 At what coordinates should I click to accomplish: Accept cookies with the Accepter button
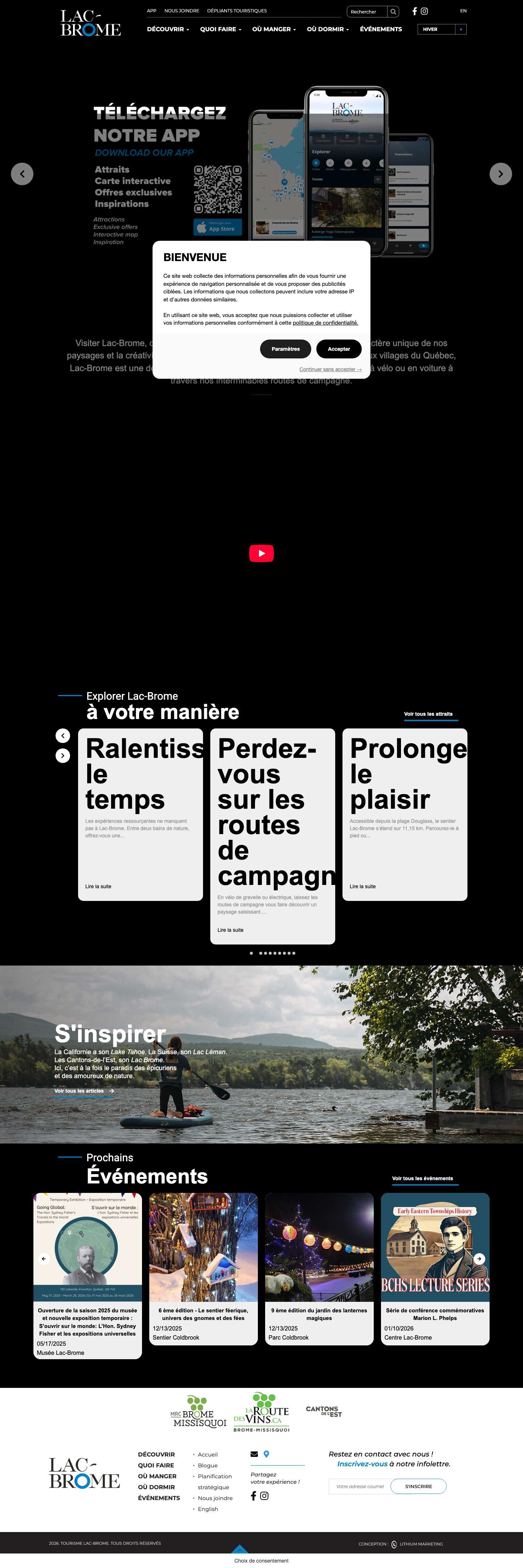coord(338,349)
